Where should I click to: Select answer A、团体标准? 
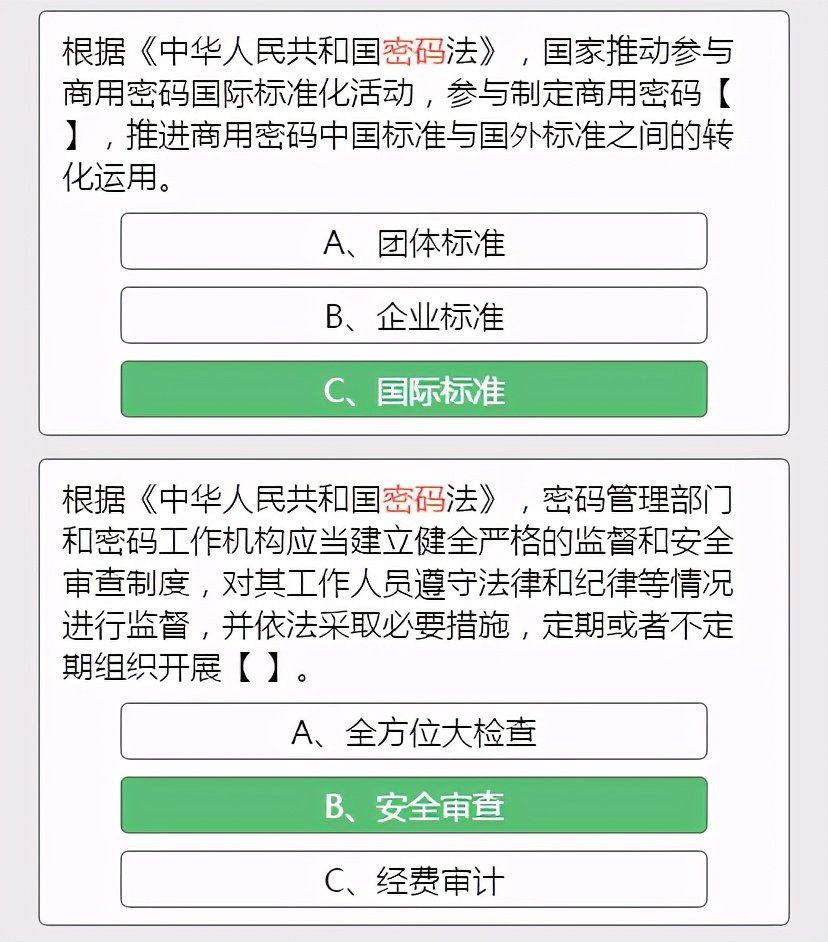click(413, 242)
